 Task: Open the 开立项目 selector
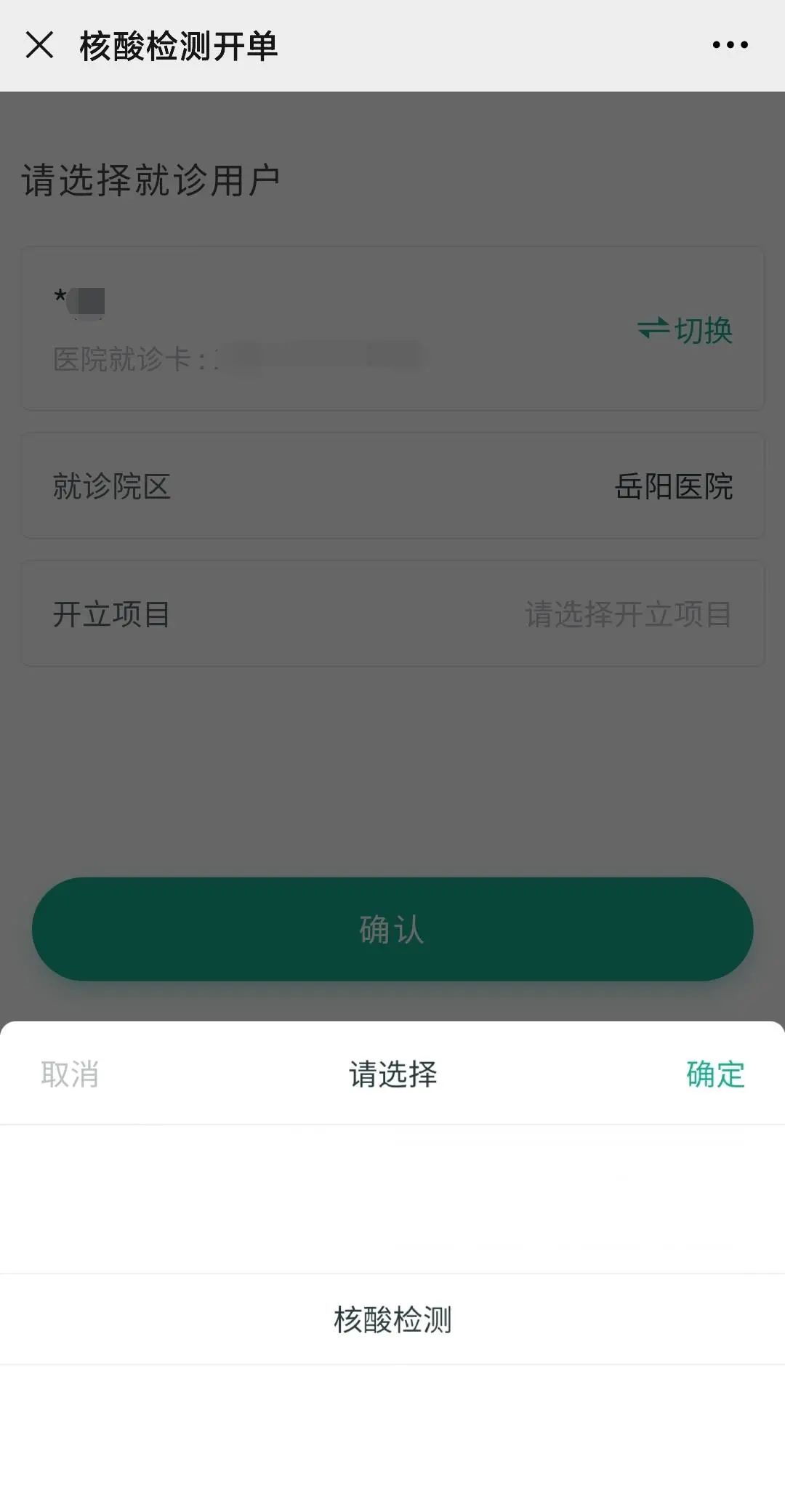tap(392, 614)
